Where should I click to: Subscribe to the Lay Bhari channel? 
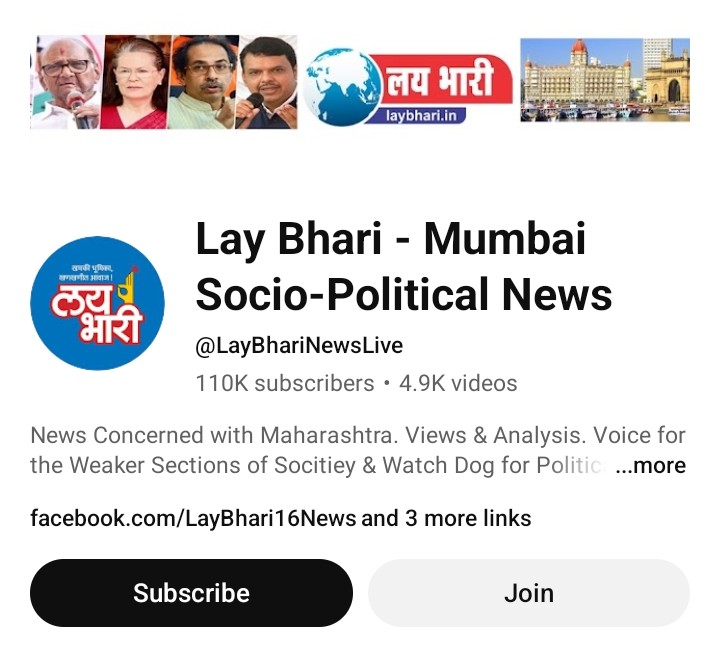point(191,593)
